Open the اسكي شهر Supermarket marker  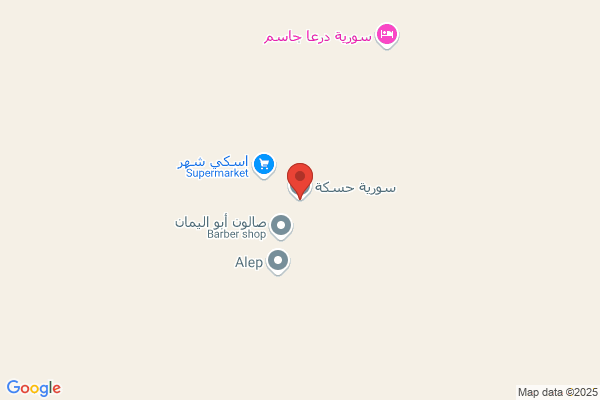click(264, 165)
